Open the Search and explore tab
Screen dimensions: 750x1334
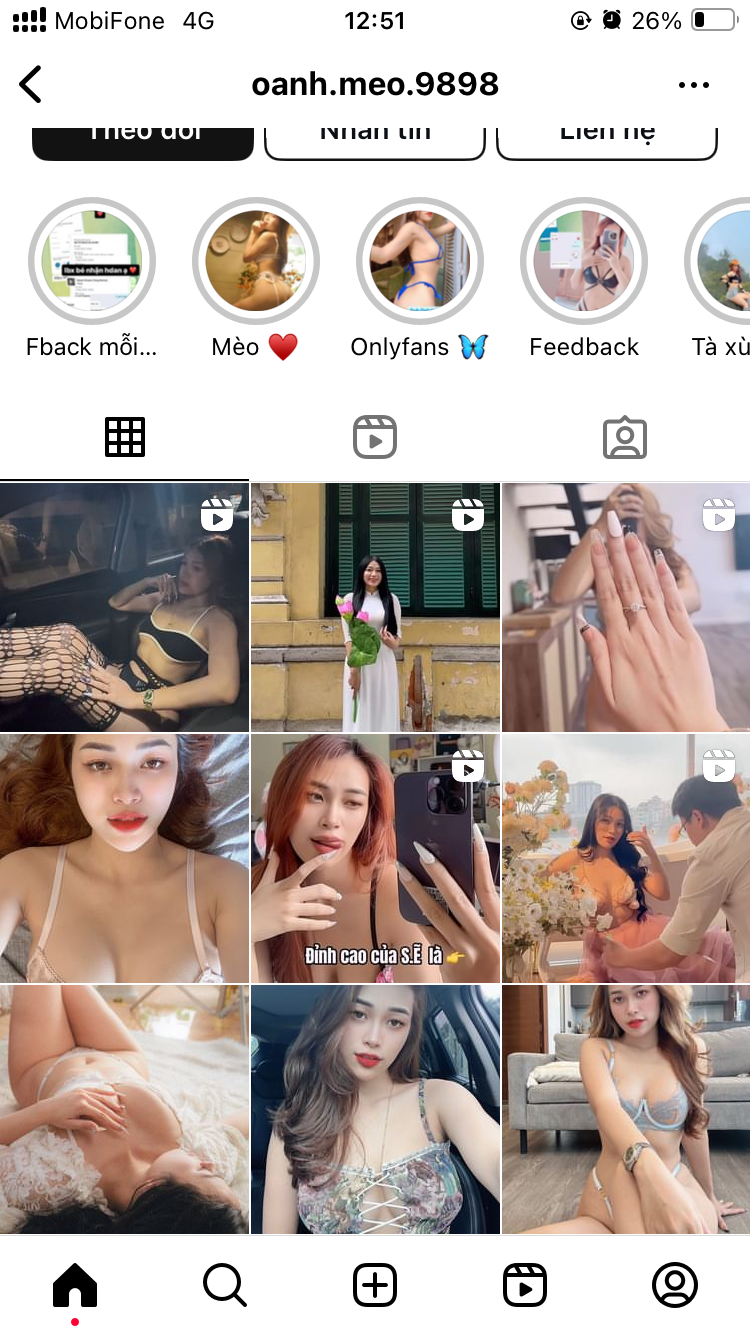pos(225,1285)
